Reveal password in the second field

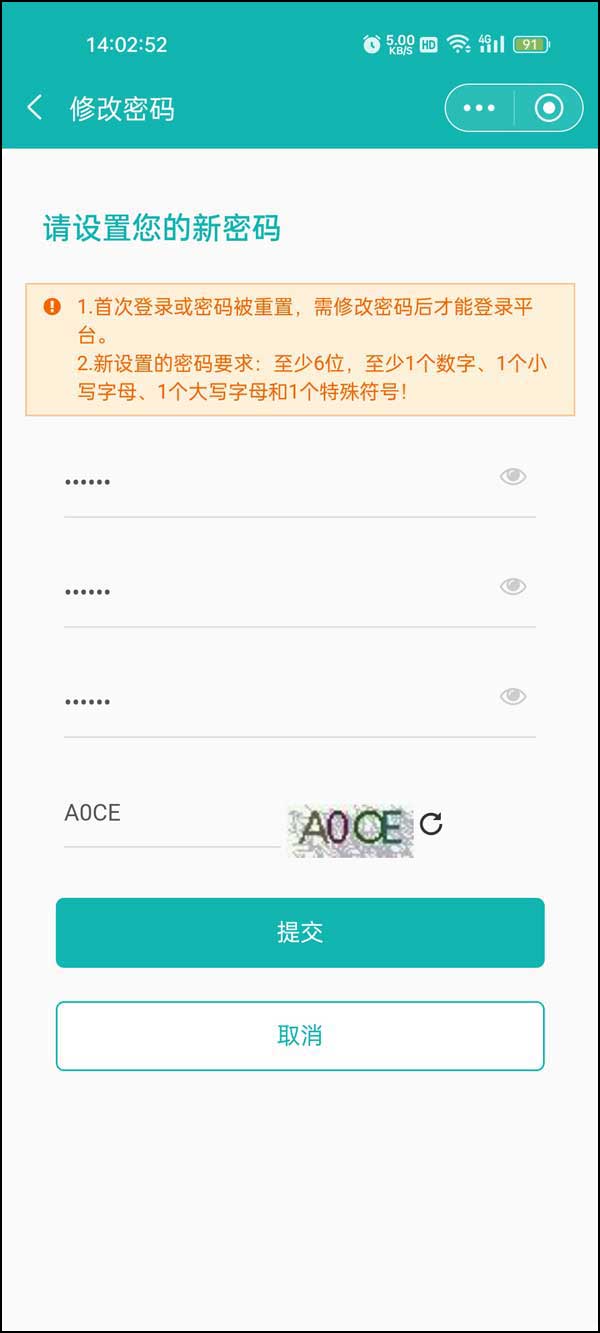click(513, 587)
